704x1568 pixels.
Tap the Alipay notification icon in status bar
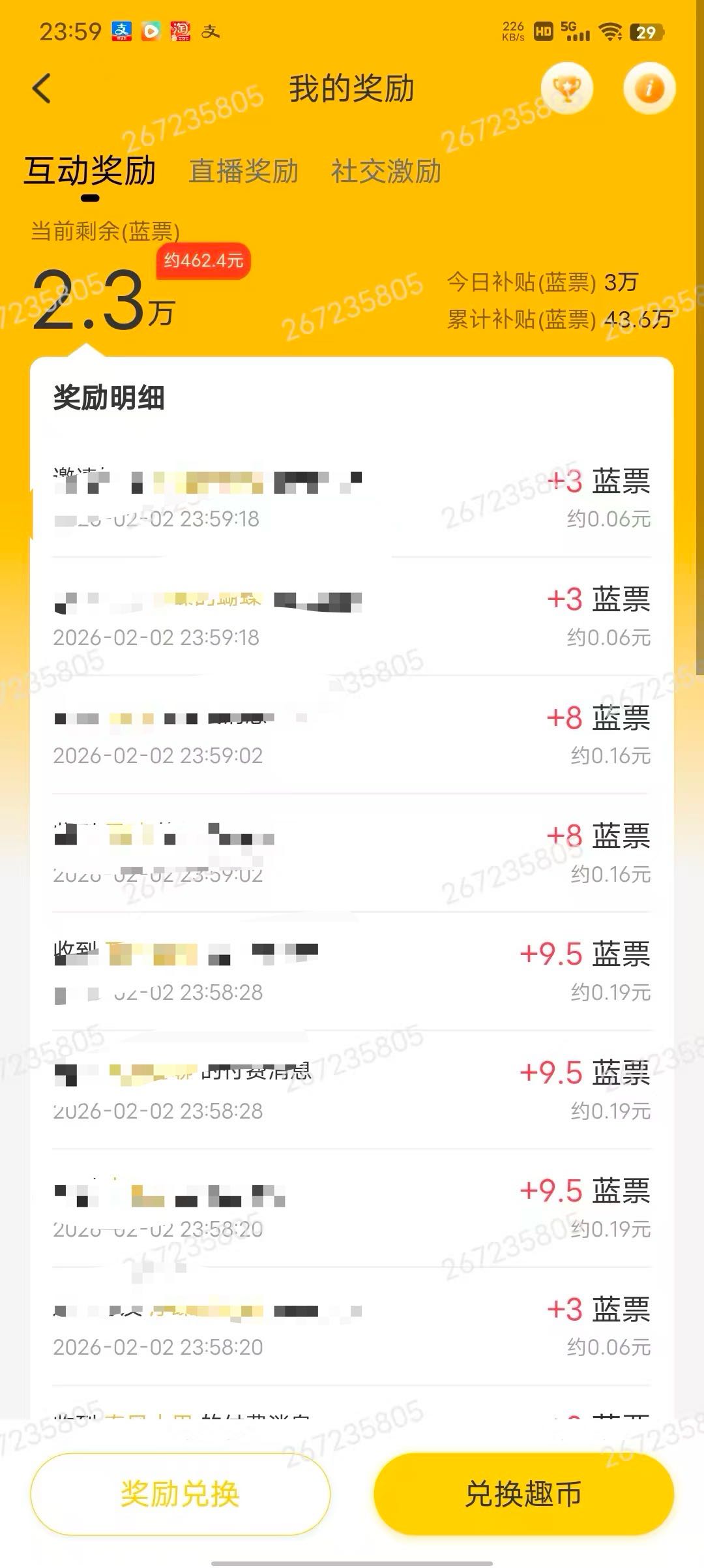(123, 31)
